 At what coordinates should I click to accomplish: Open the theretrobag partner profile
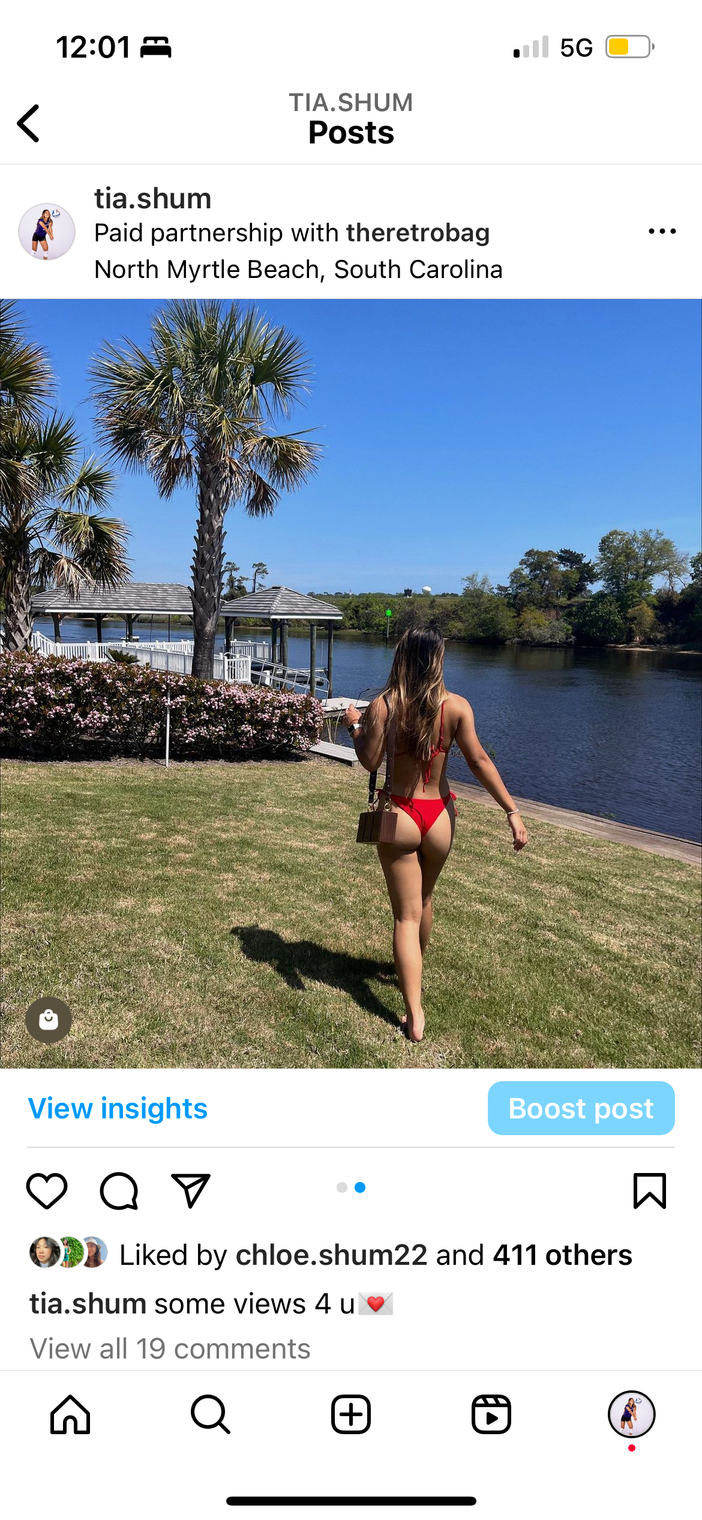coord(418,233)
